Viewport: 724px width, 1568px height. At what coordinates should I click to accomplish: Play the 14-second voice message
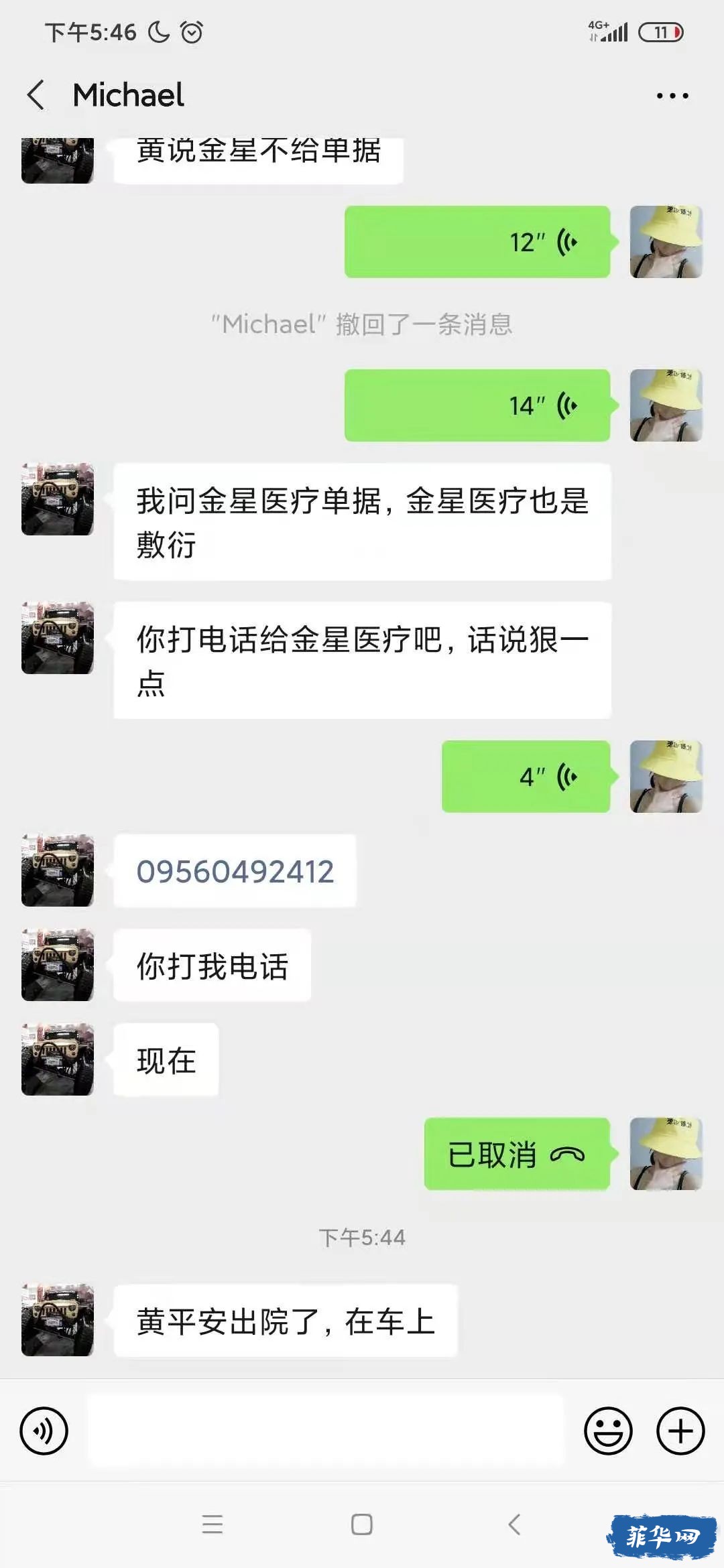click(x=477, y=405)
